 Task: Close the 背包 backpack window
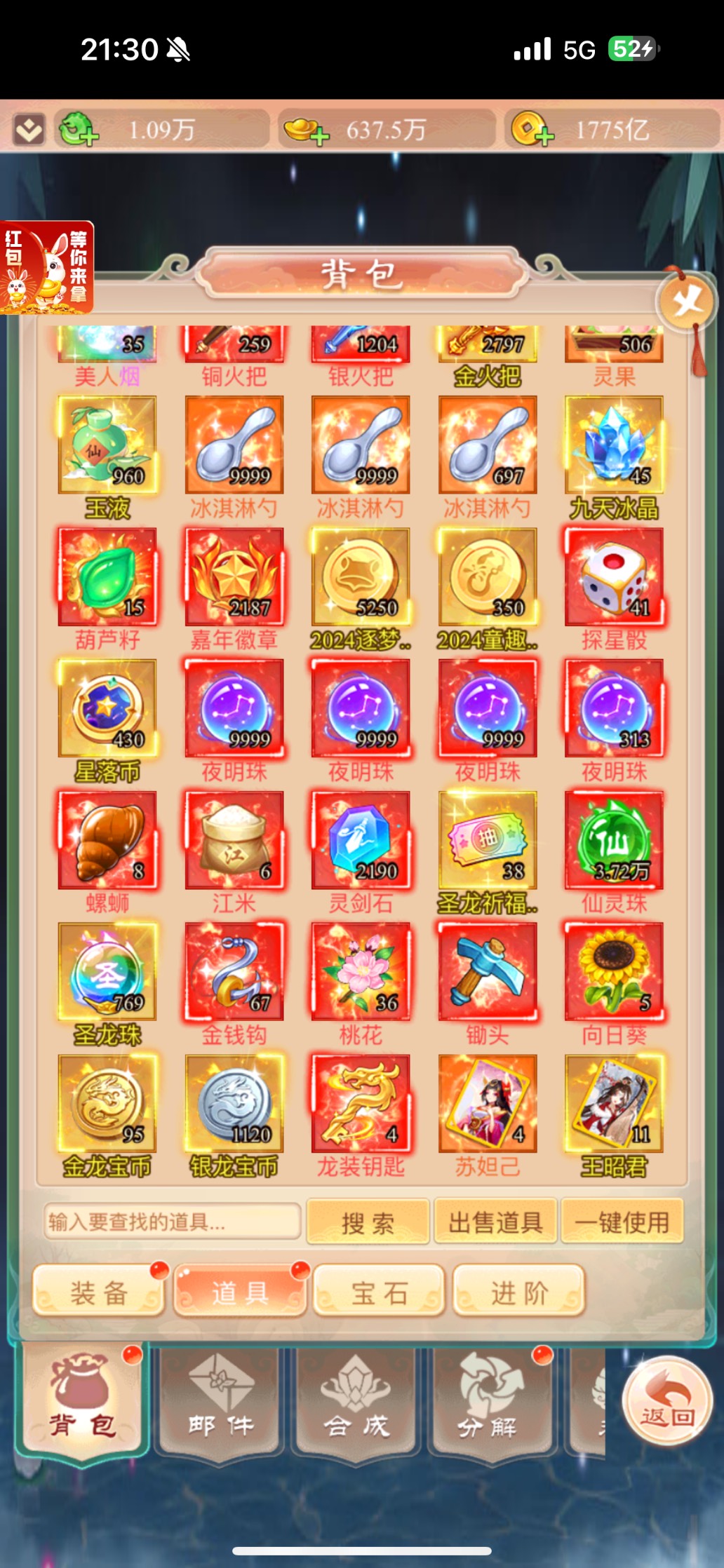click(x=685, y=303)
